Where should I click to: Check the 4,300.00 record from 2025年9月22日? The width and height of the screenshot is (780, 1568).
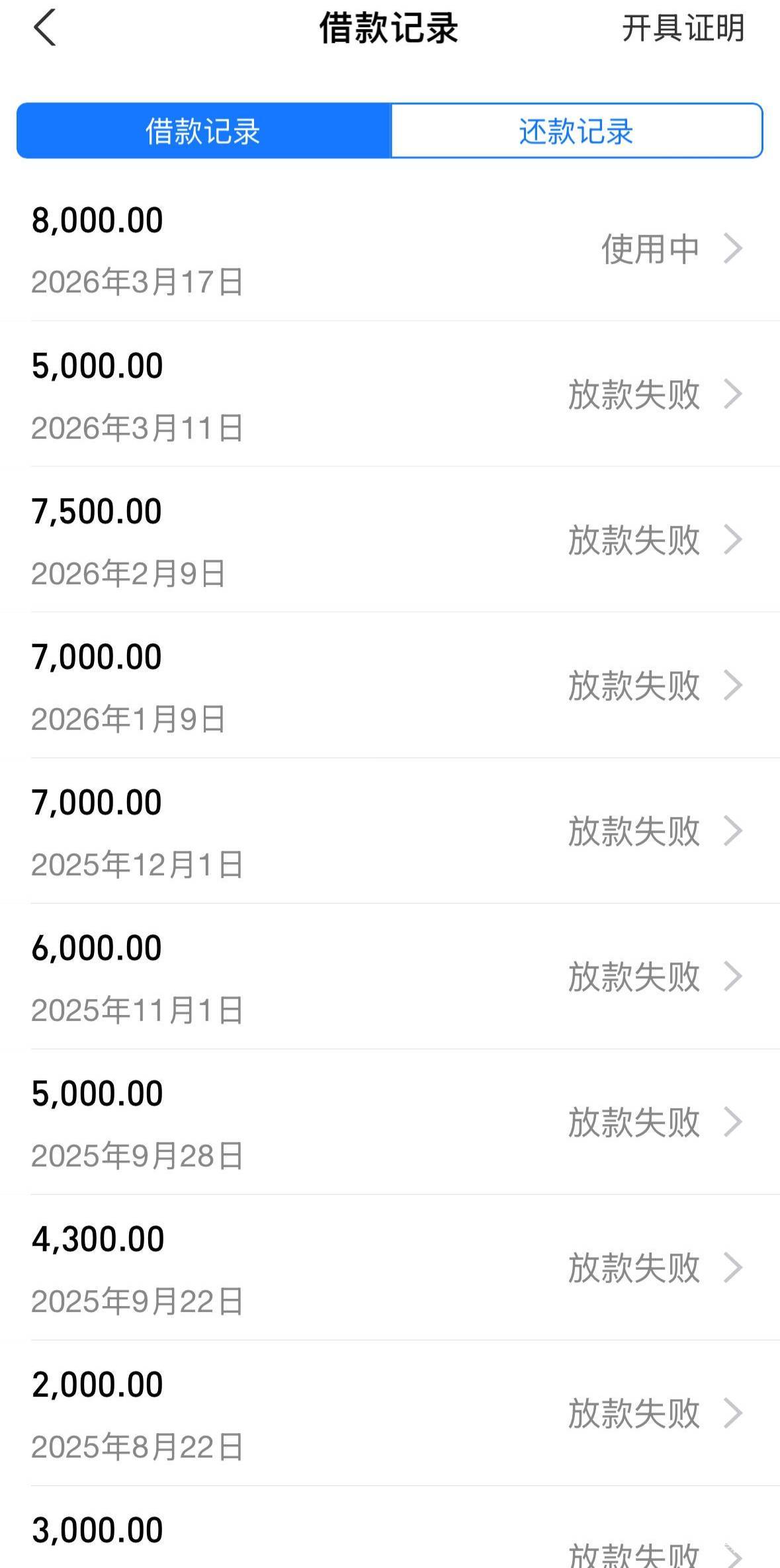click(x=390, y=1268)
